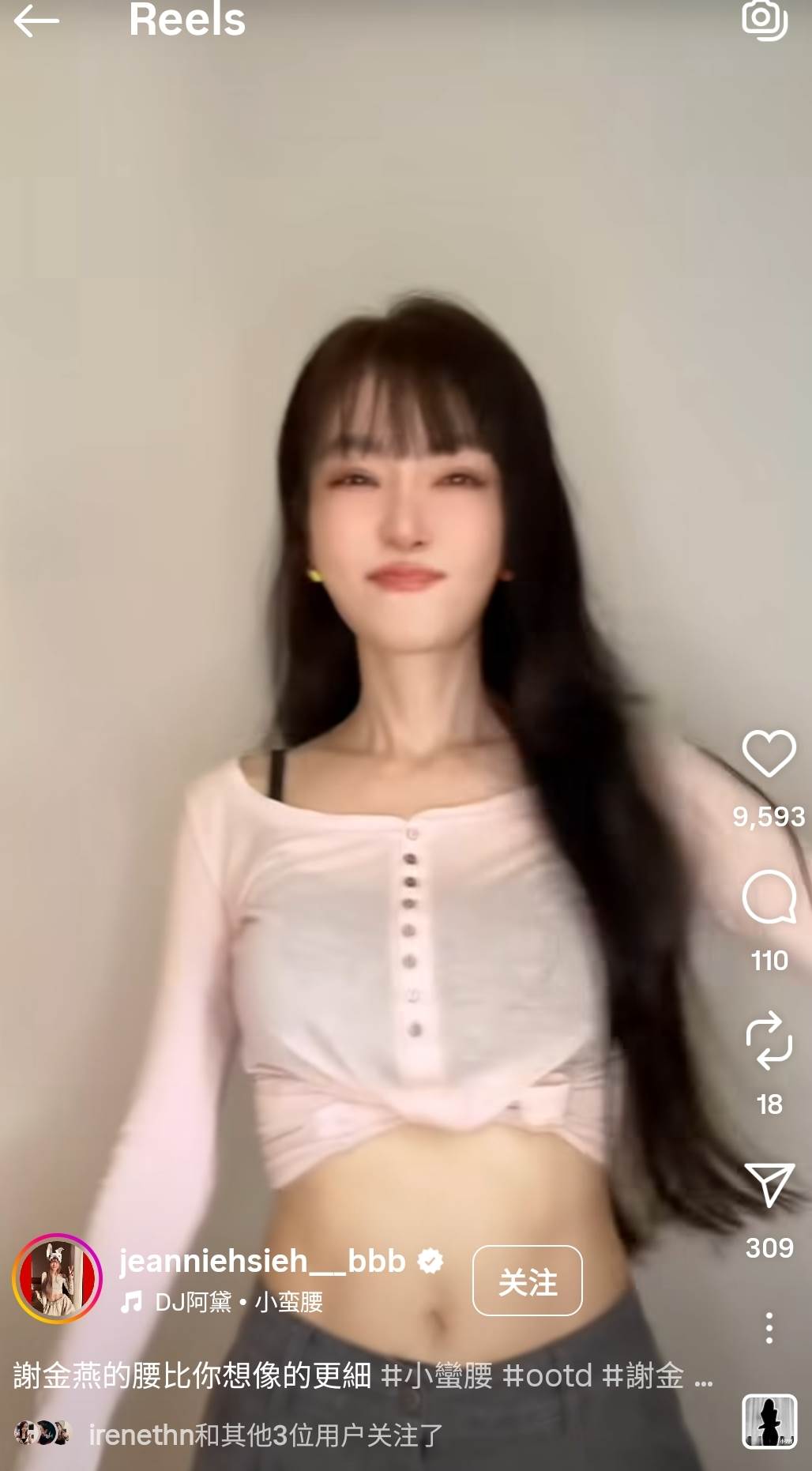The image size is (812, 1471).
Task: Go back using the top-left arrow
Action: pos(36,21)
